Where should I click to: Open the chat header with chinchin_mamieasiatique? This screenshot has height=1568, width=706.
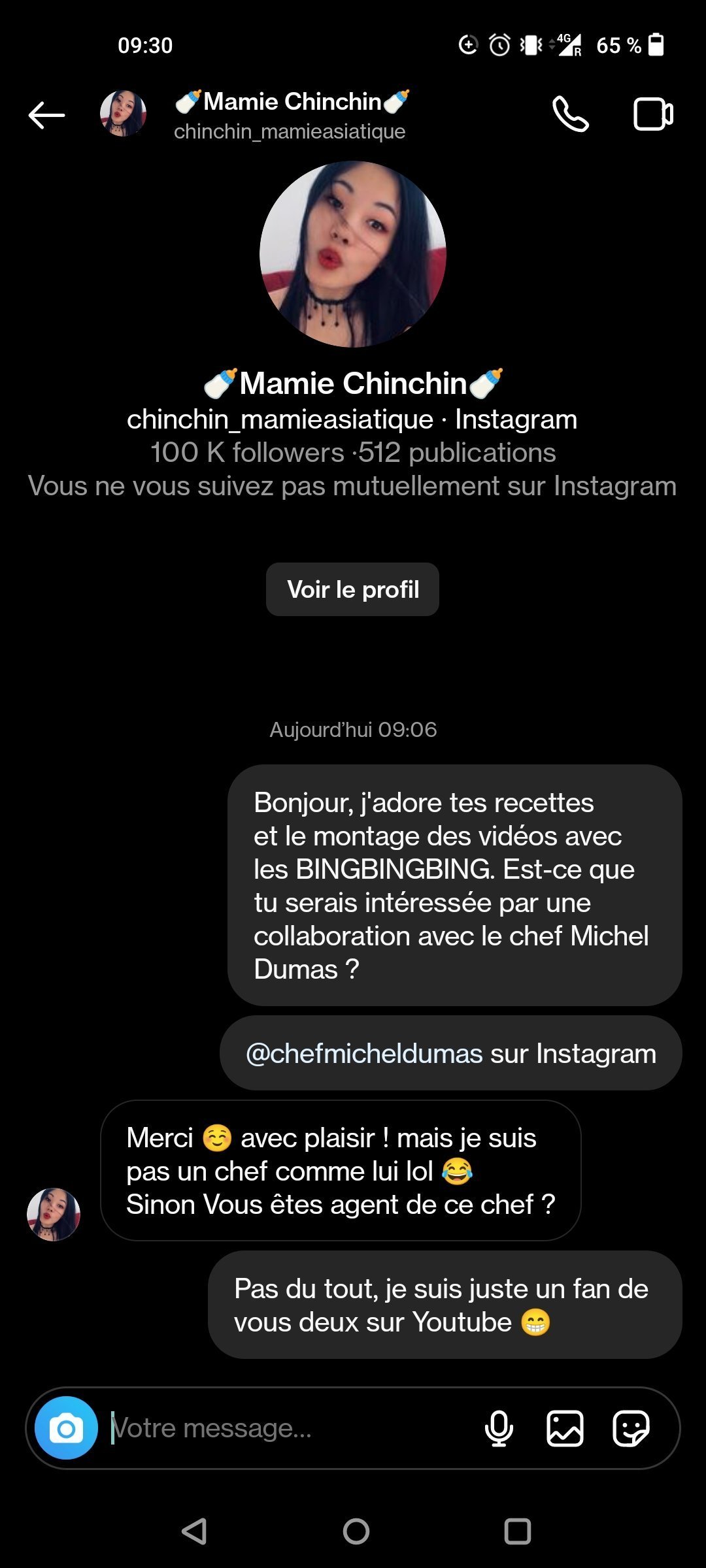pos(292,115)
